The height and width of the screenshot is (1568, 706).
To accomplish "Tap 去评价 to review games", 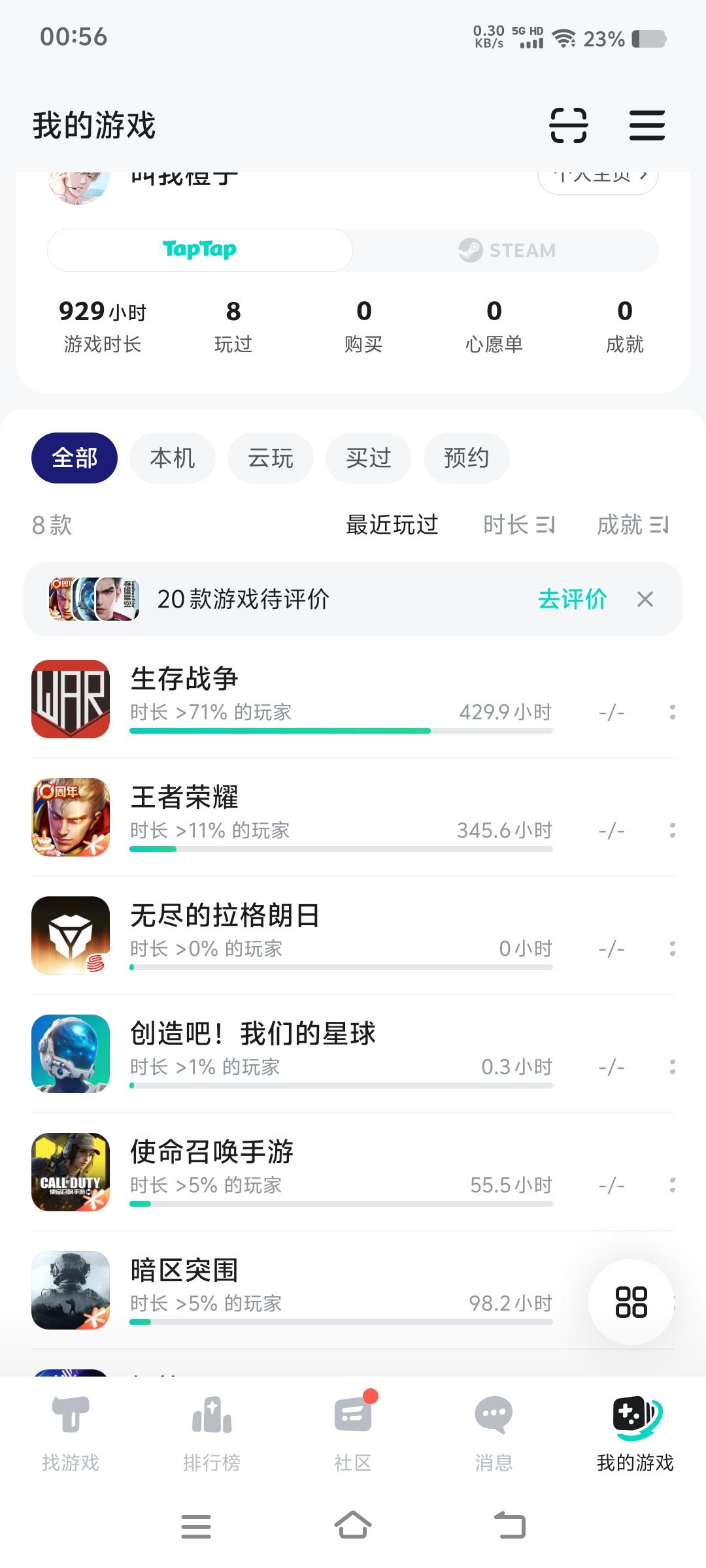I will coord(573,599).
